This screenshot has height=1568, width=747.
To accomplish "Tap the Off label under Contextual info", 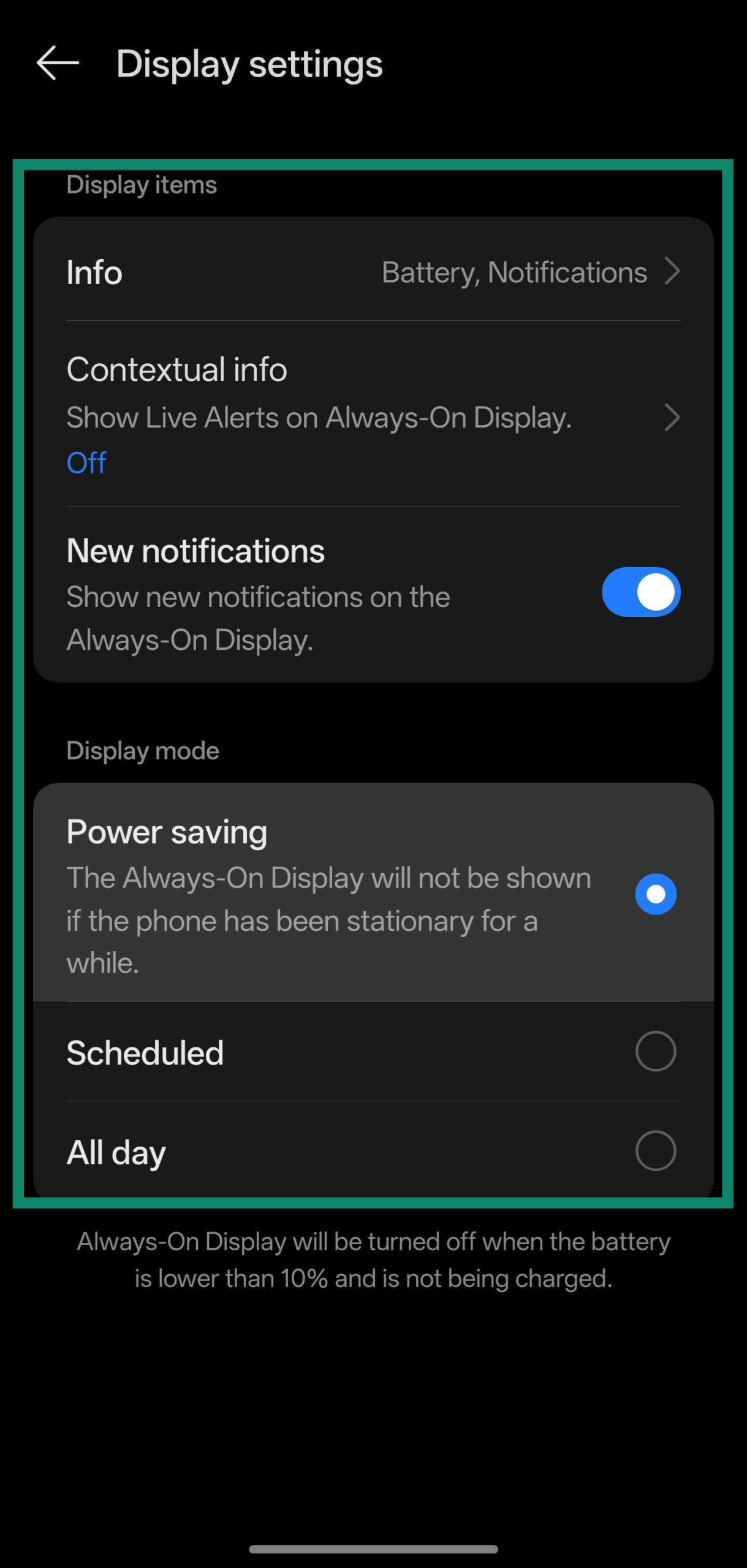I will (85, 463).
